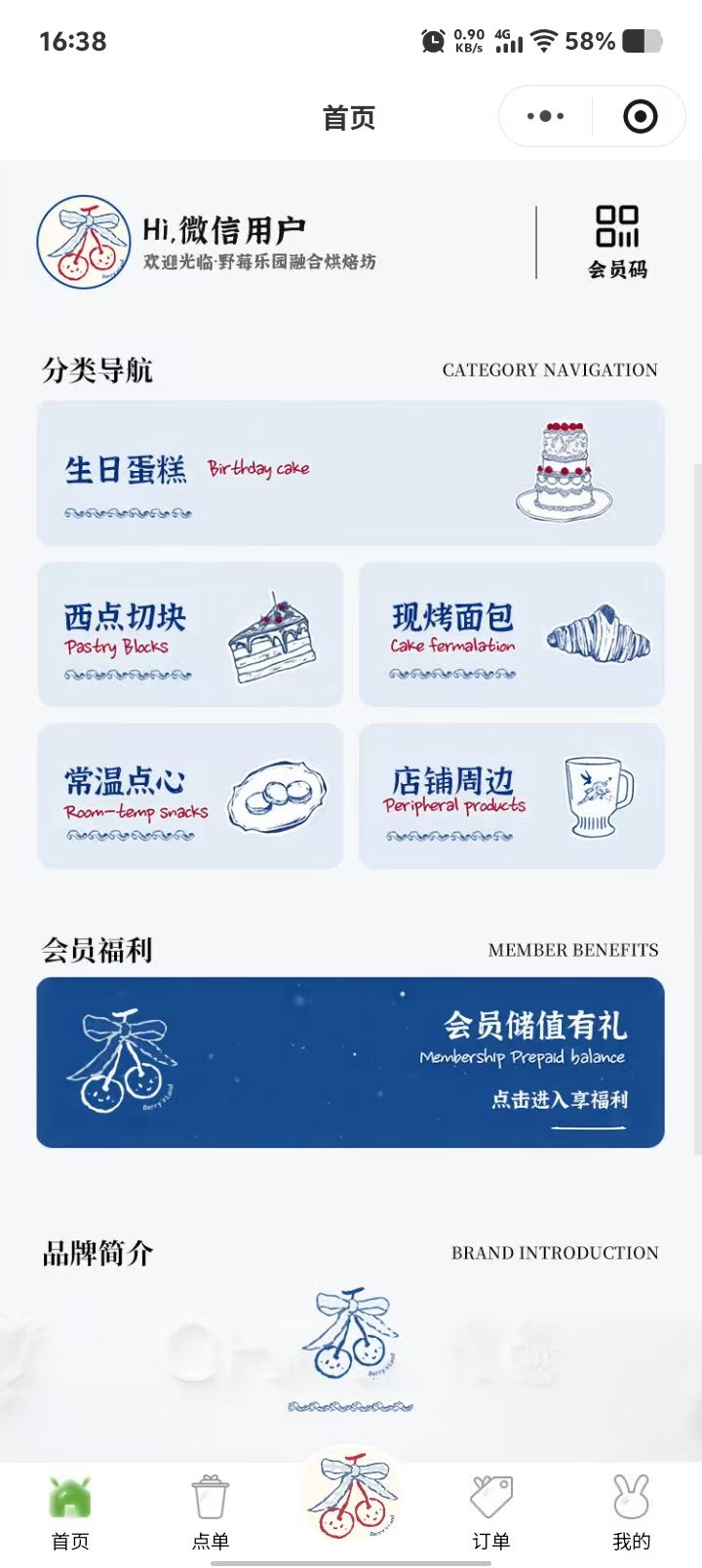Close the mini program via circle icon
Viewport: 702px width, 1568px height.
coord(640,117)
